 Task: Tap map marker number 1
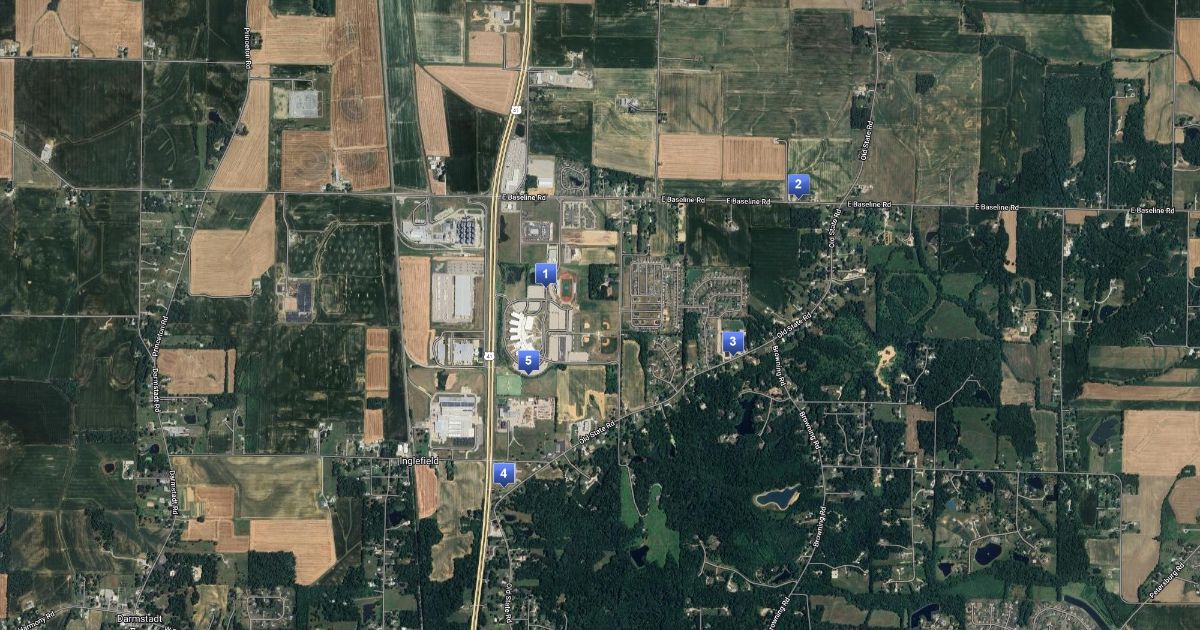(x=545, y=273)
